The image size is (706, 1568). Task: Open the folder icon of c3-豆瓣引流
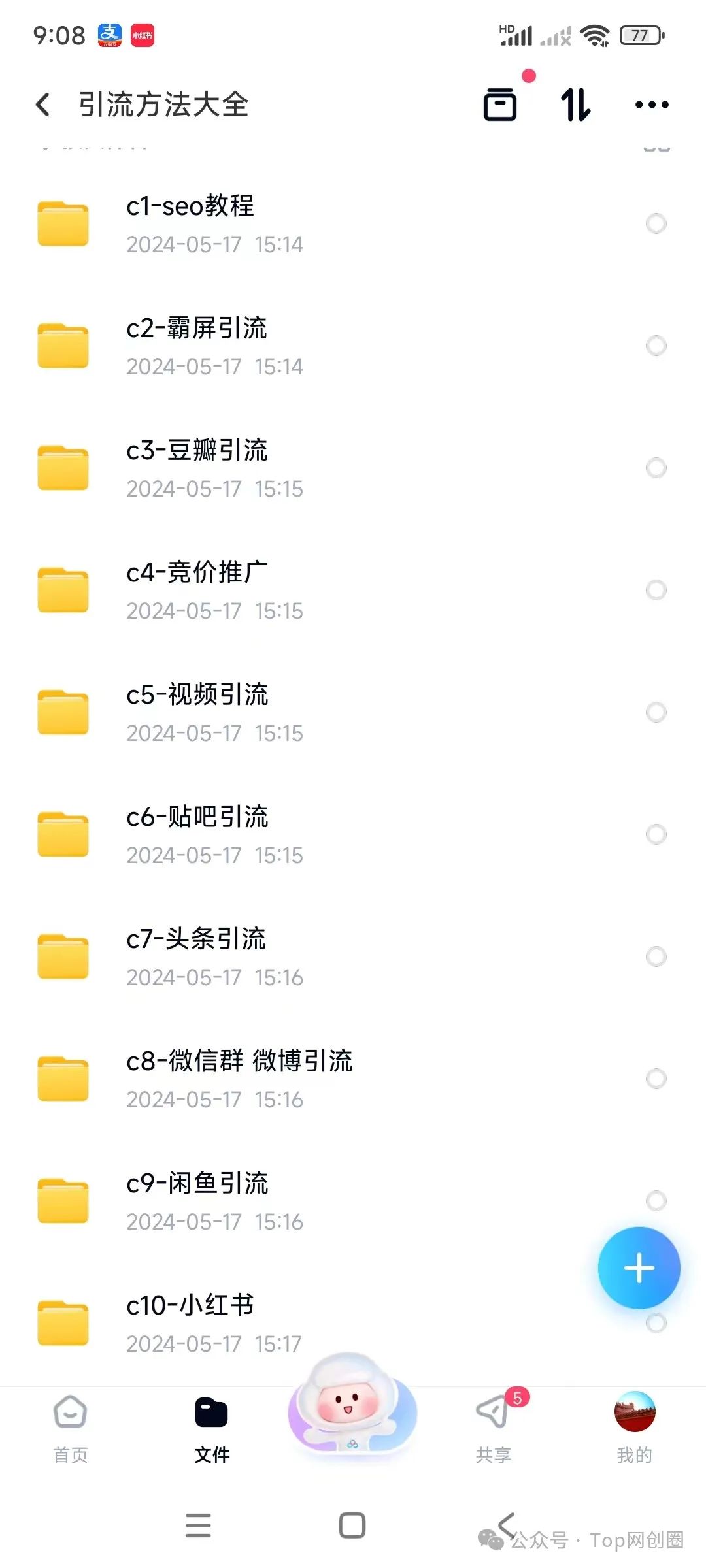click(63, 466)
